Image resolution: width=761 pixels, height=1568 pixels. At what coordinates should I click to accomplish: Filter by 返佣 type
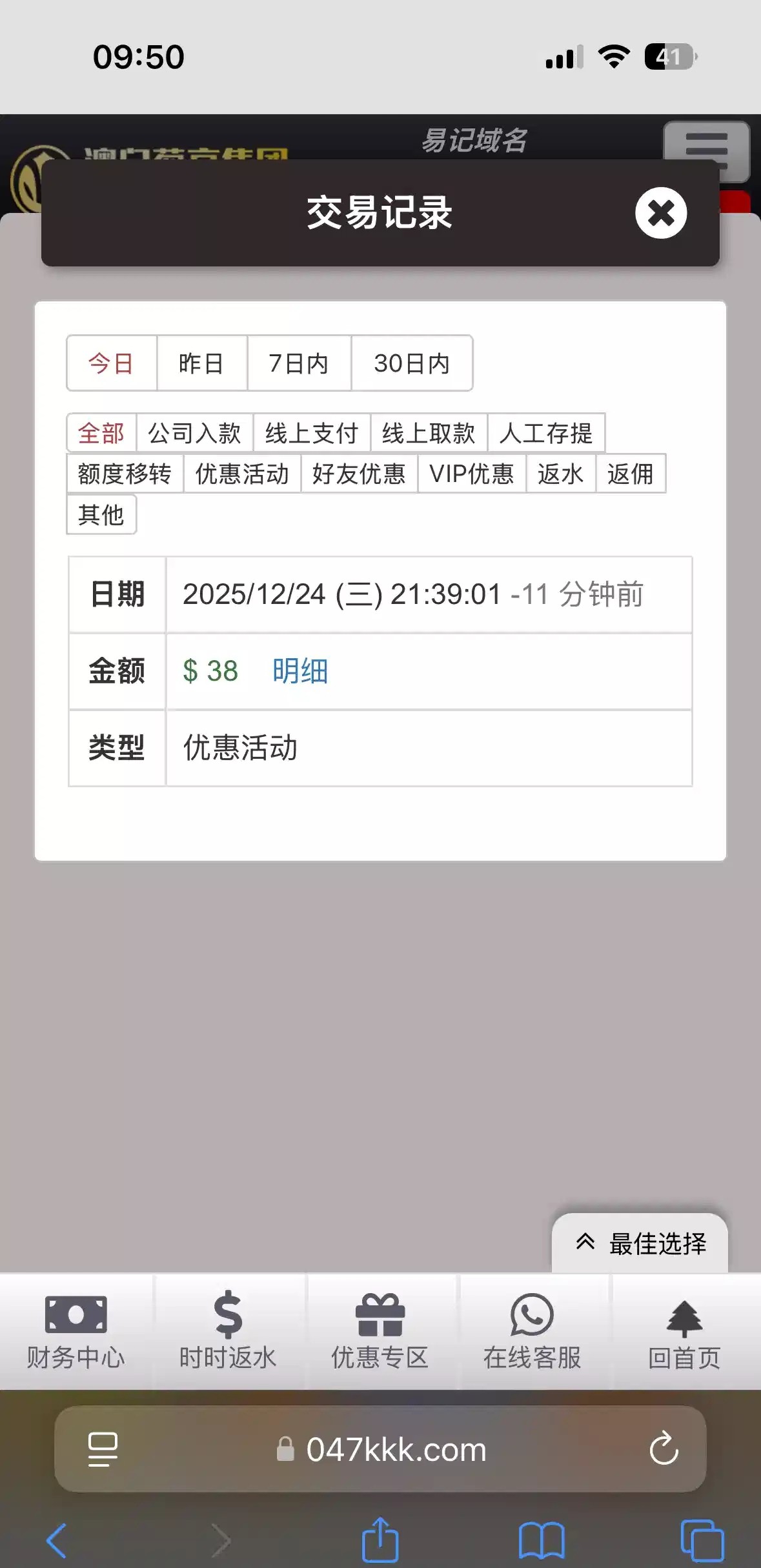coord(631,474)
